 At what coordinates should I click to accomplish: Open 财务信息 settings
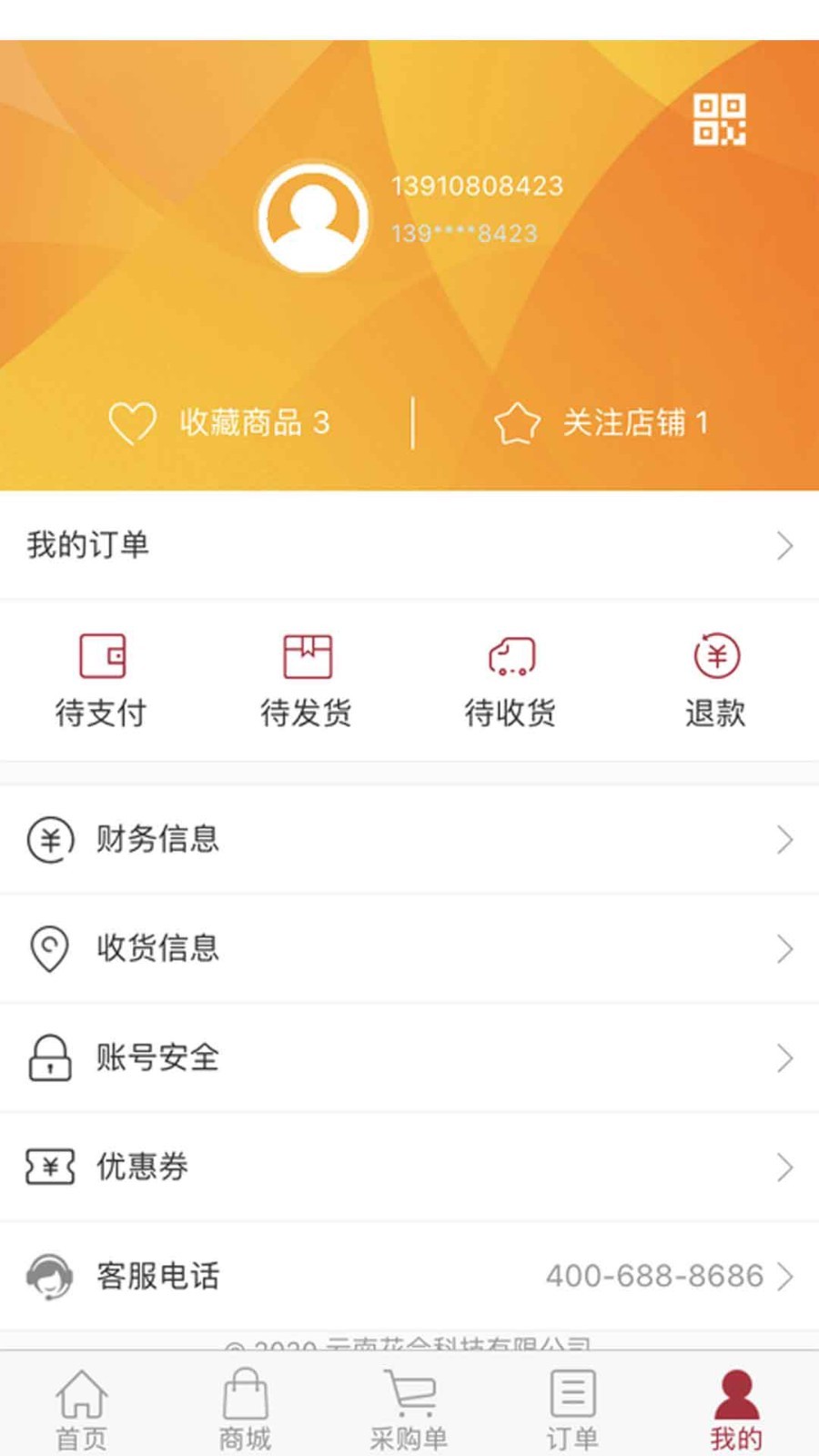click(409, 839)
